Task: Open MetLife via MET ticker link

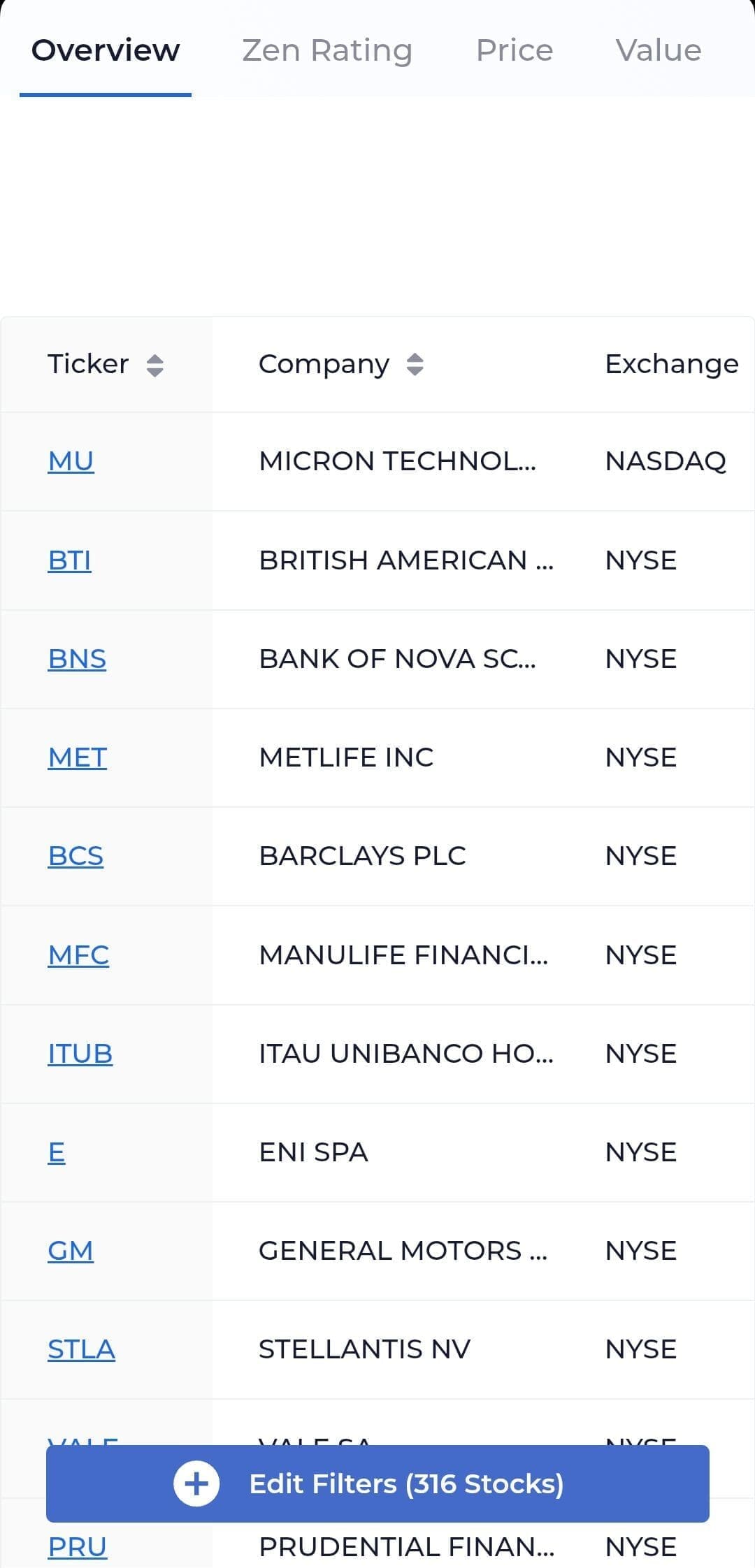Action: [77, 757]
